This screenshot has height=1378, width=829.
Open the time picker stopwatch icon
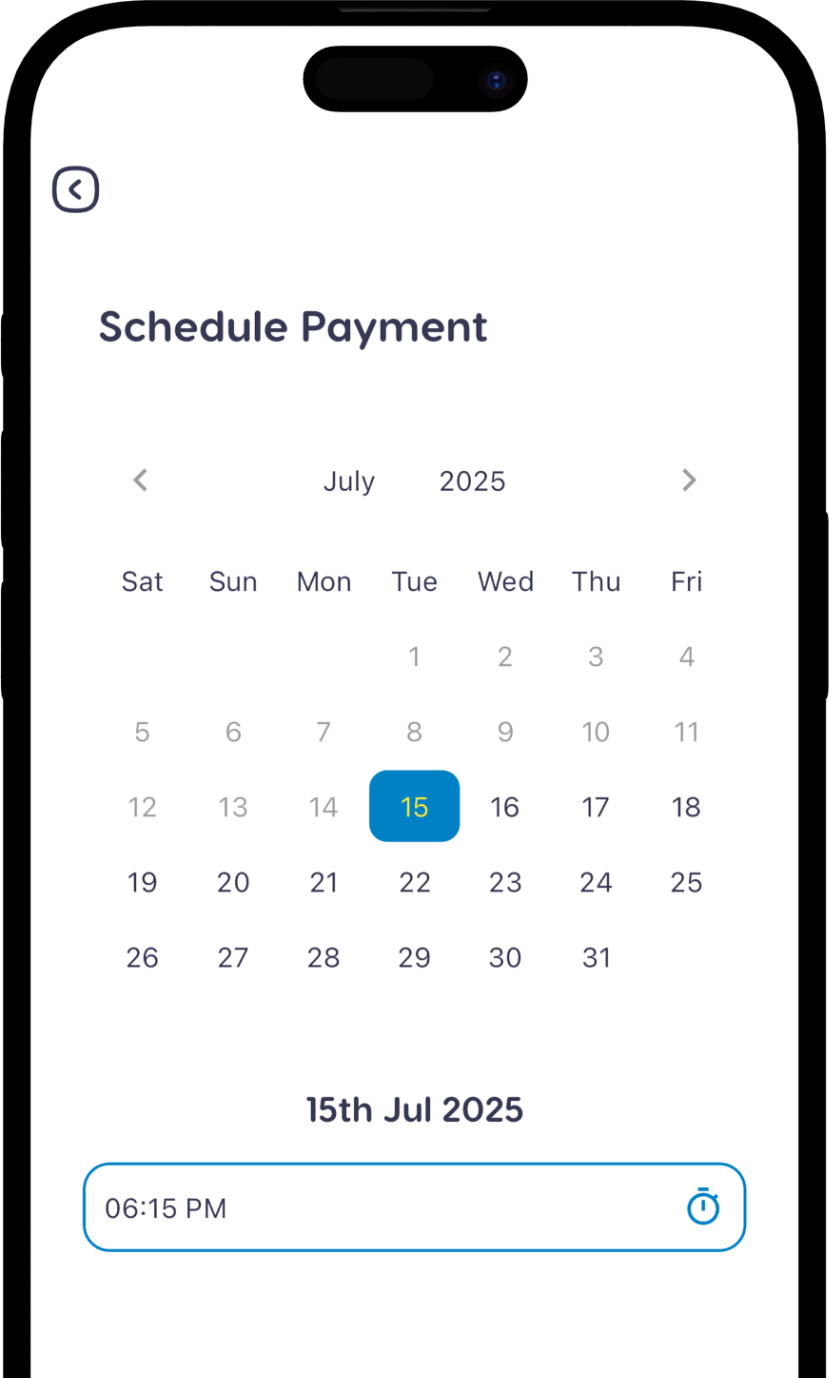704,1207
